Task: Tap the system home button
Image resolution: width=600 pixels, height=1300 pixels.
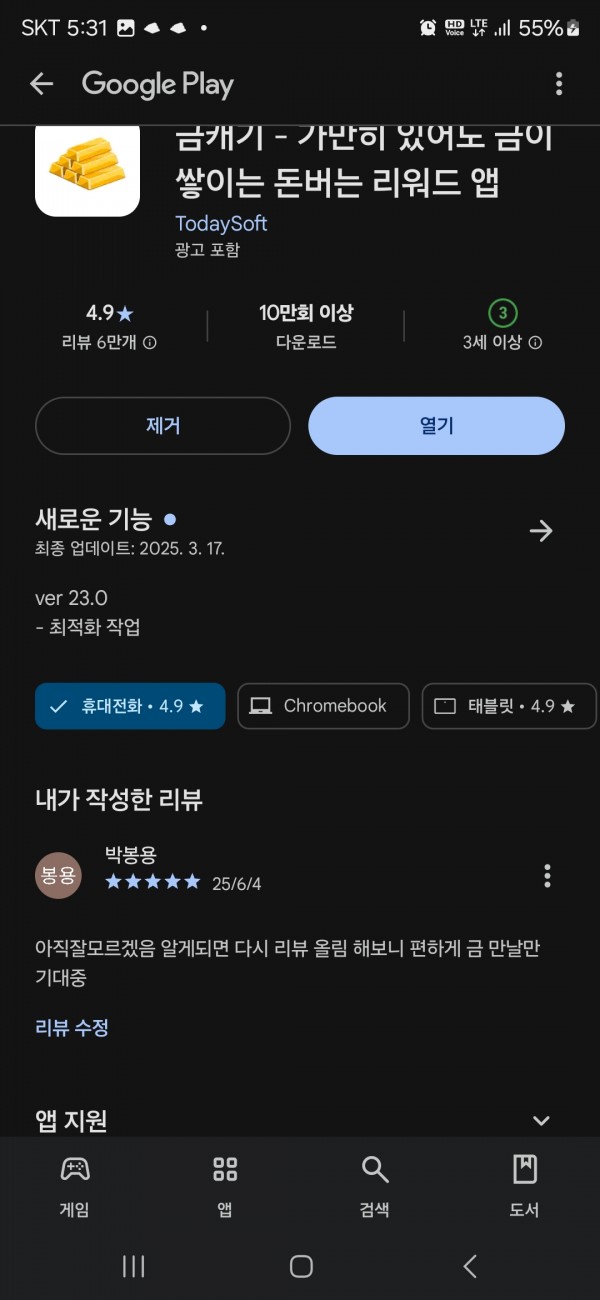Action: click(301, 1266)
